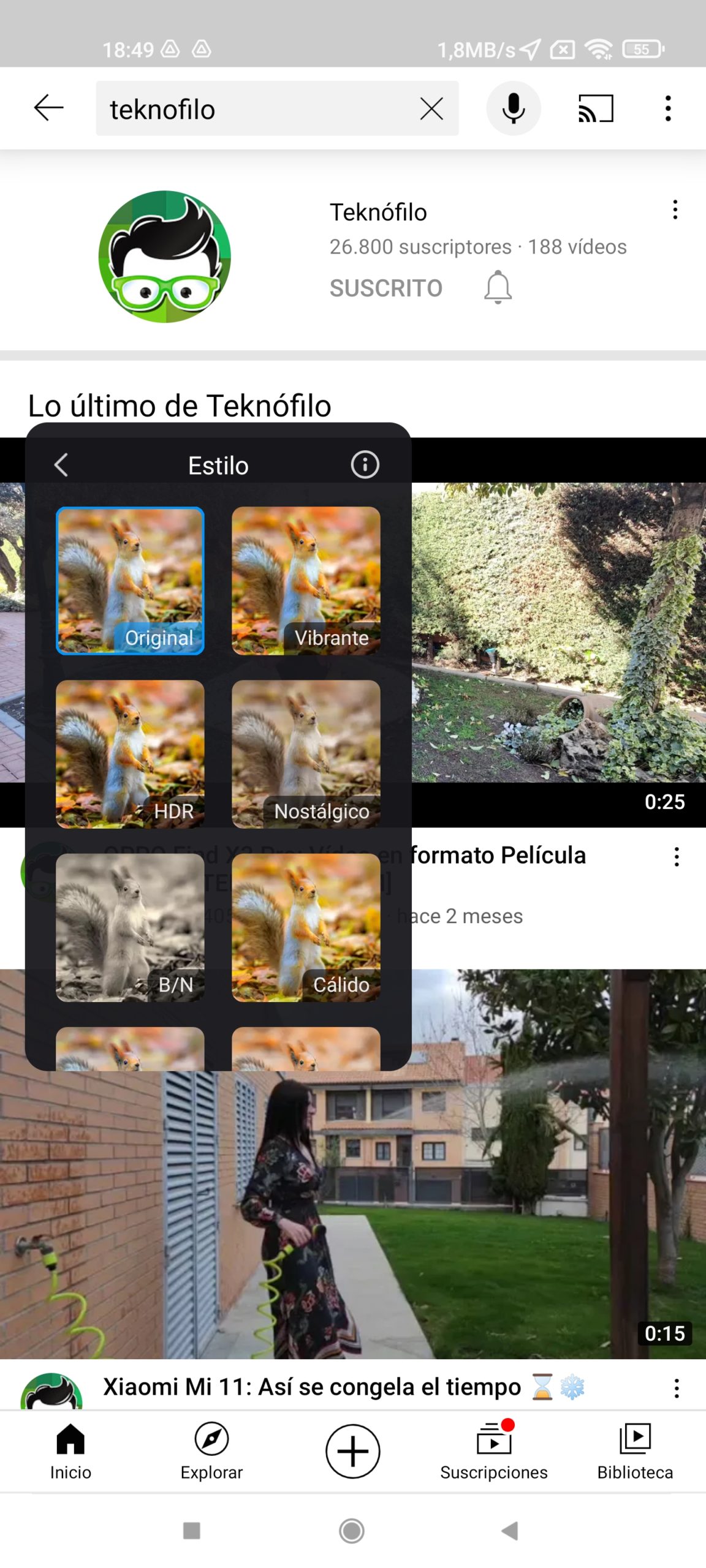
Task: Open the Suscripciones tab
Action: (x=494, y=1451)
